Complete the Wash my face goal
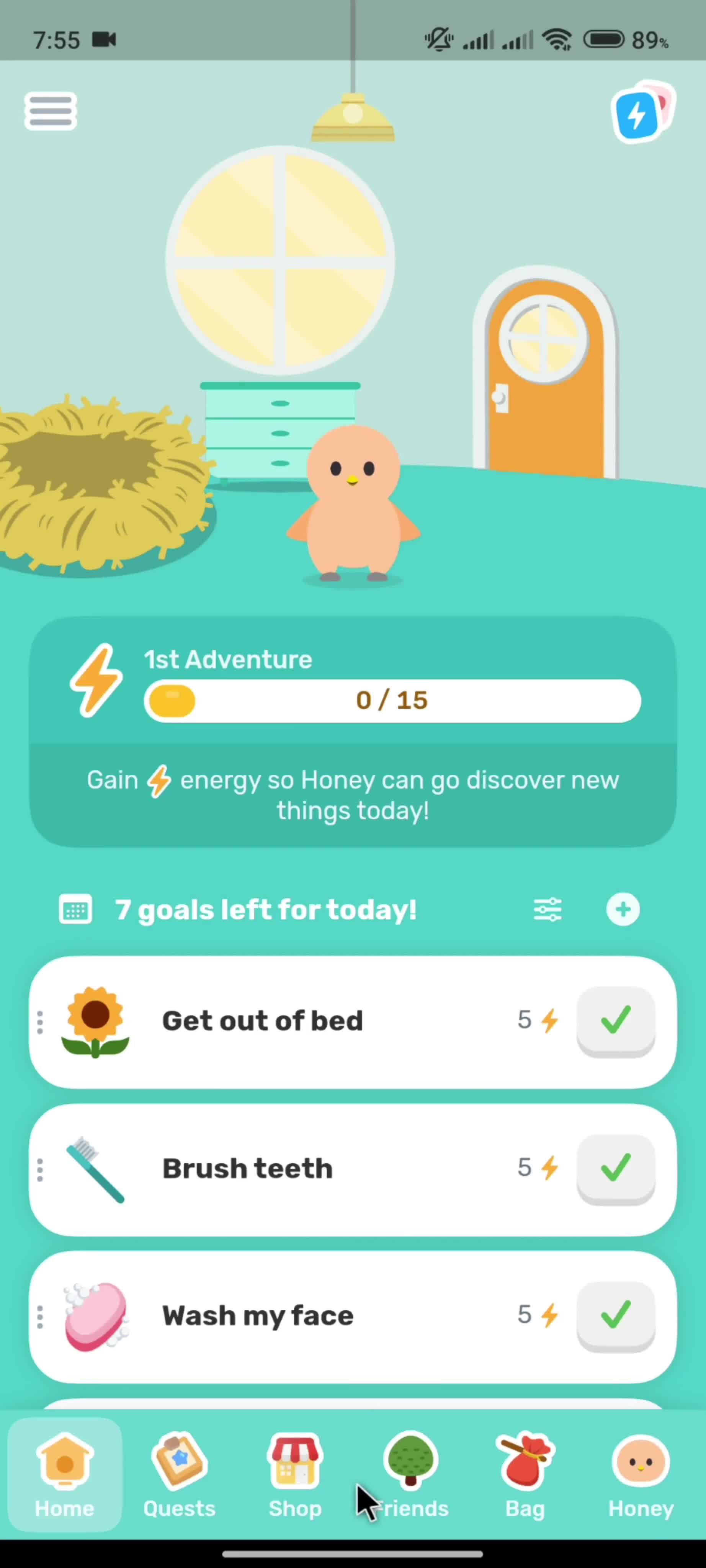Image resolution: width=706 pixels, height=1568 pixels. [x=615, y=1315]
